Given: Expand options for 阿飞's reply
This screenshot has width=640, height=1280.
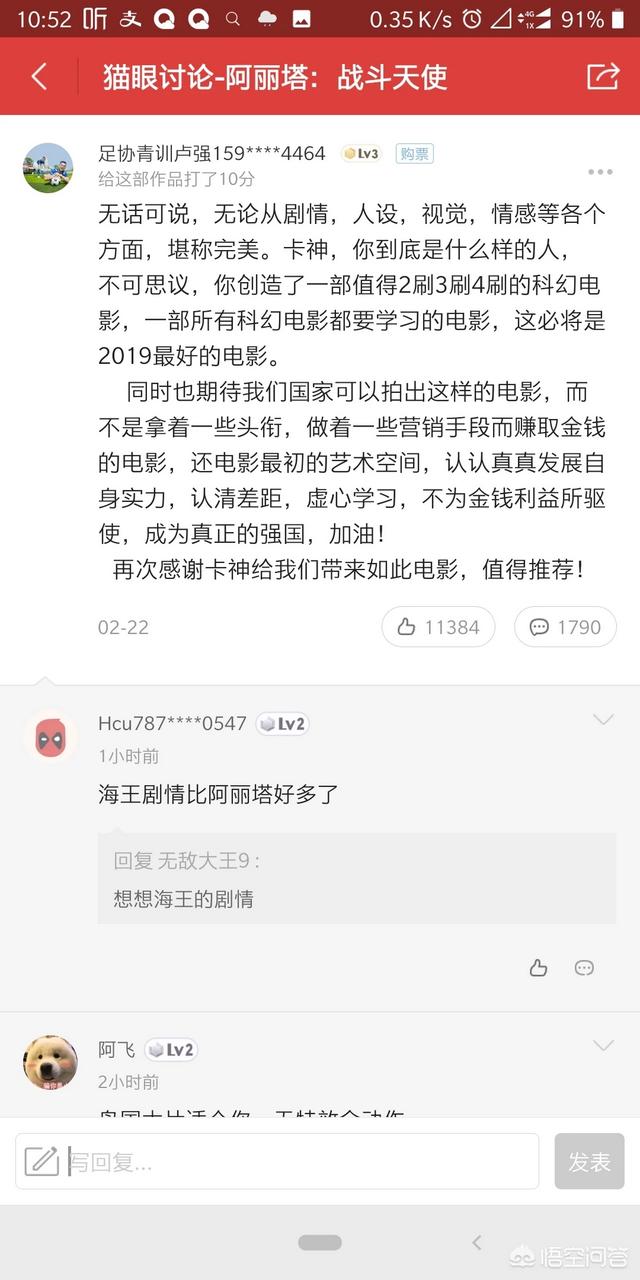Looking at the screenshot, I should (x=603, y=1046).
